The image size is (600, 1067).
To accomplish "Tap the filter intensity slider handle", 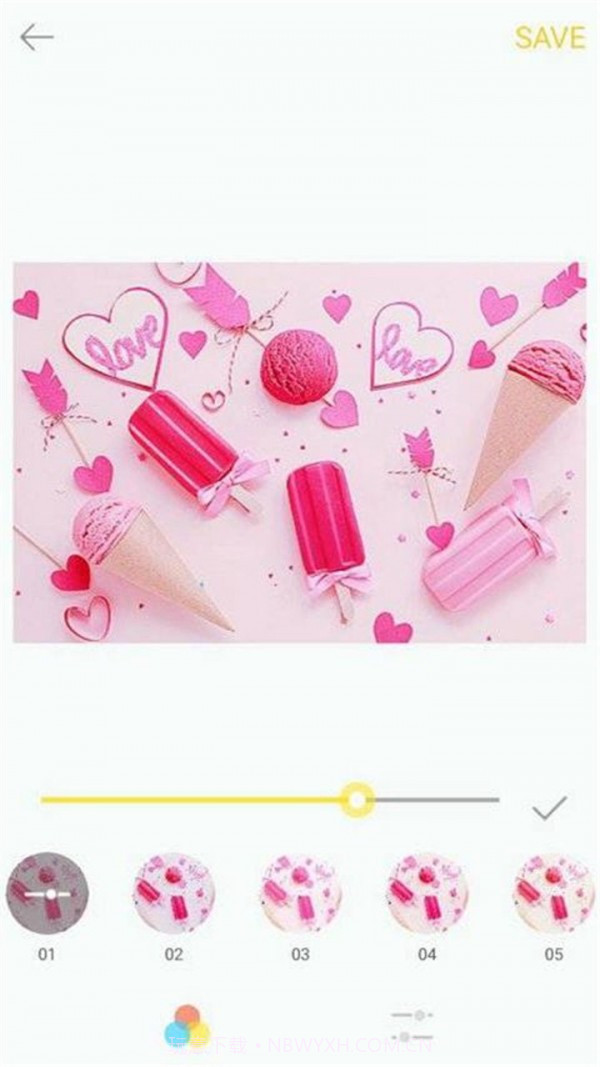I will point(356,799).
